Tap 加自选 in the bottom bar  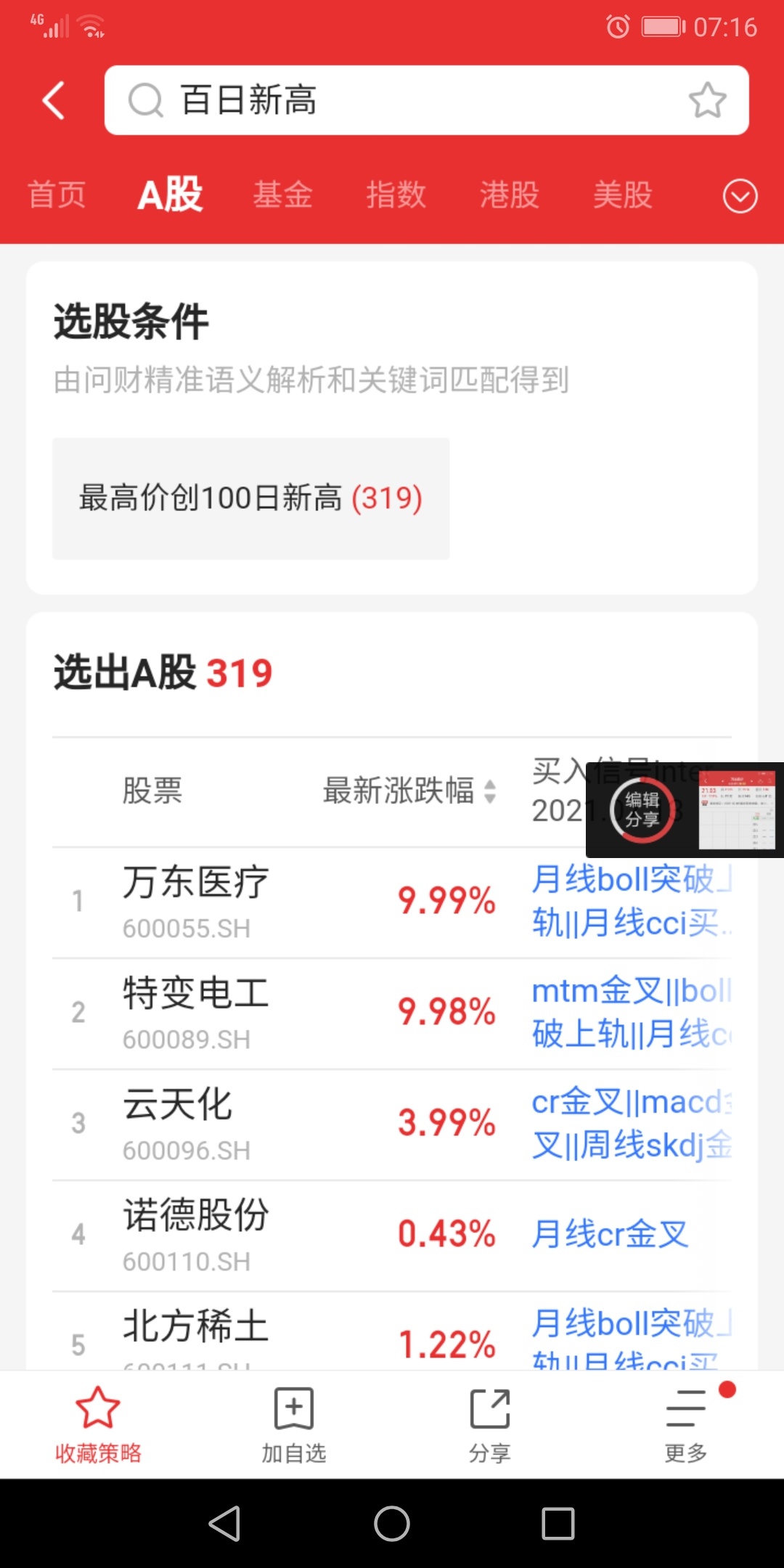tap(294, 1424)
